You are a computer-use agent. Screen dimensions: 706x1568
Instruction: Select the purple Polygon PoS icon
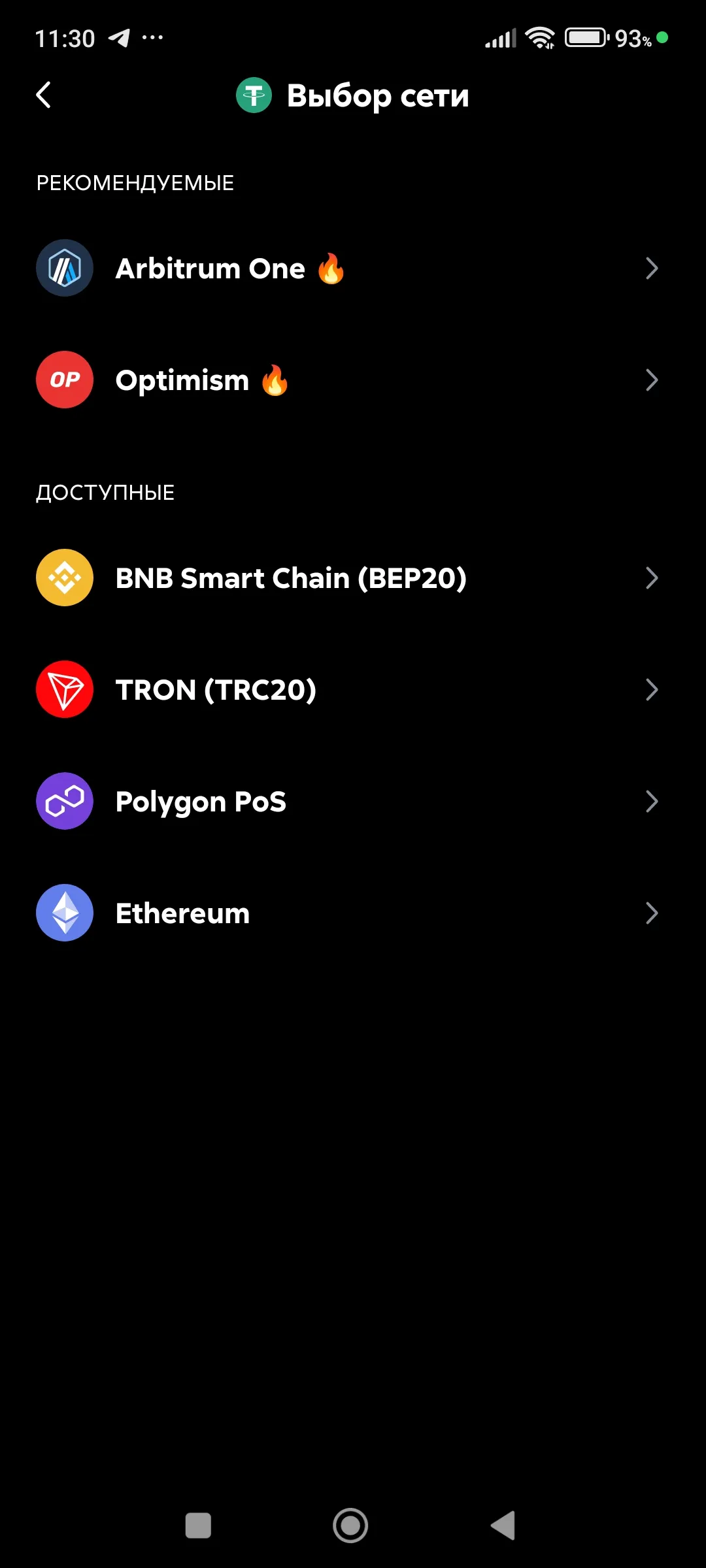64,801
